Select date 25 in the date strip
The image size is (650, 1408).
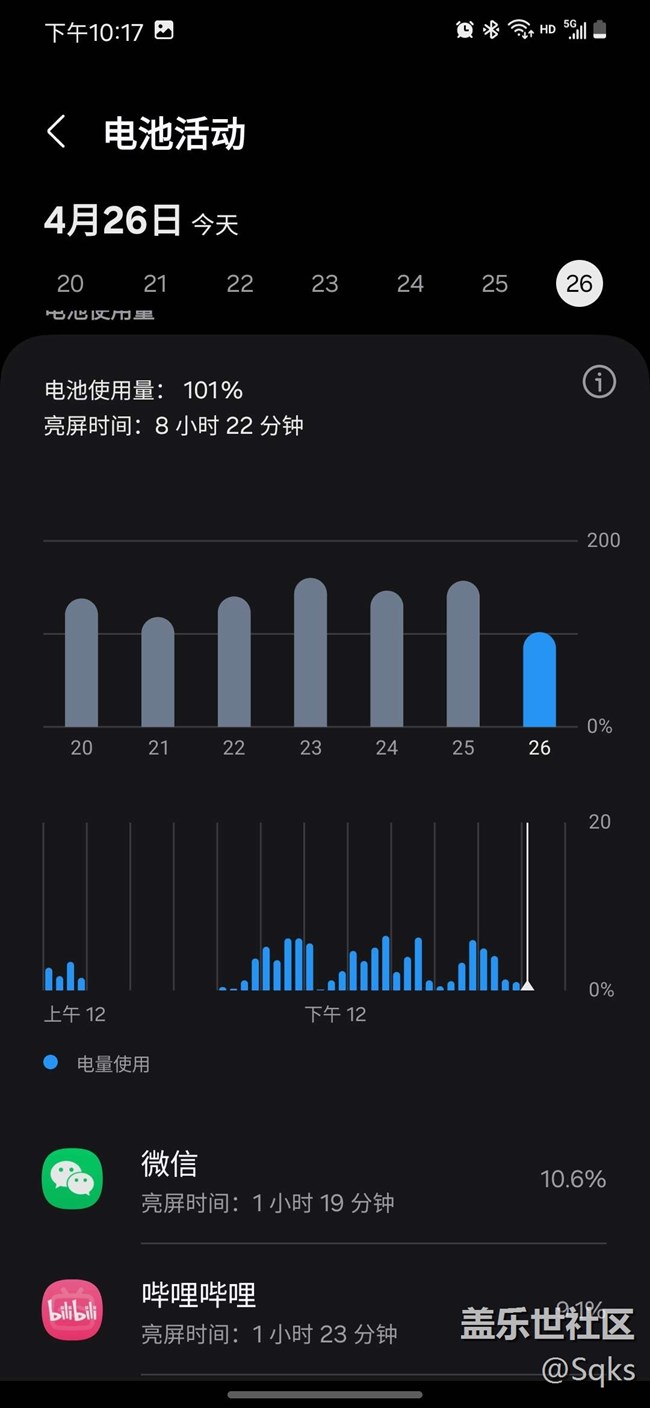pyautogui.click(x=495, y=284)
